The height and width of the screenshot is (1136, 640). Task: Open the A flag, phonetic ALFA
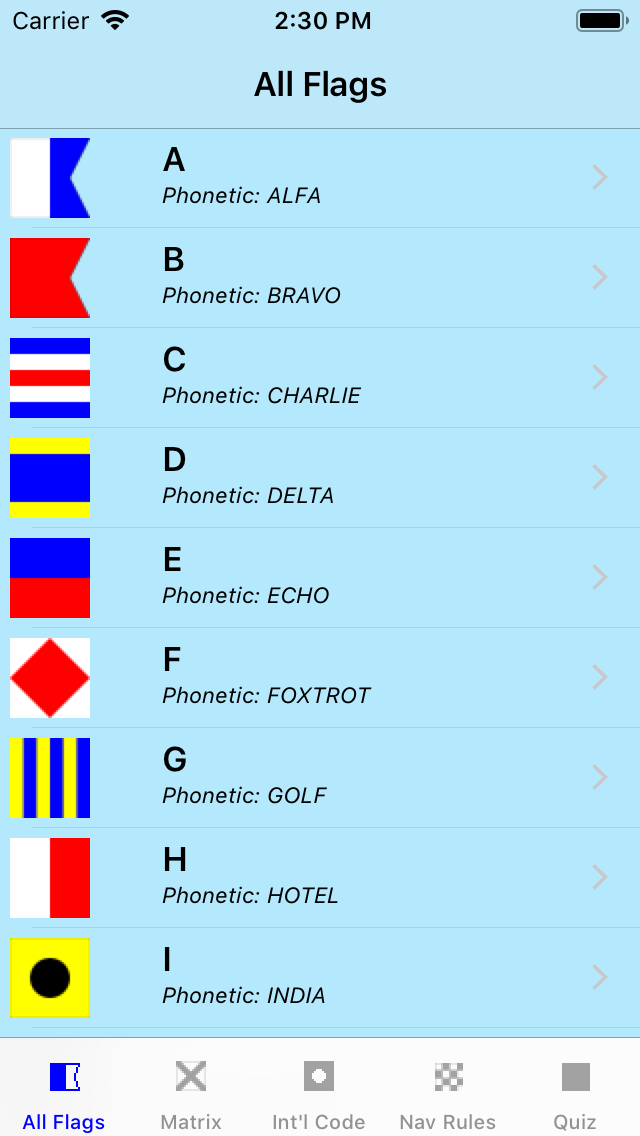tap(320, 178)
